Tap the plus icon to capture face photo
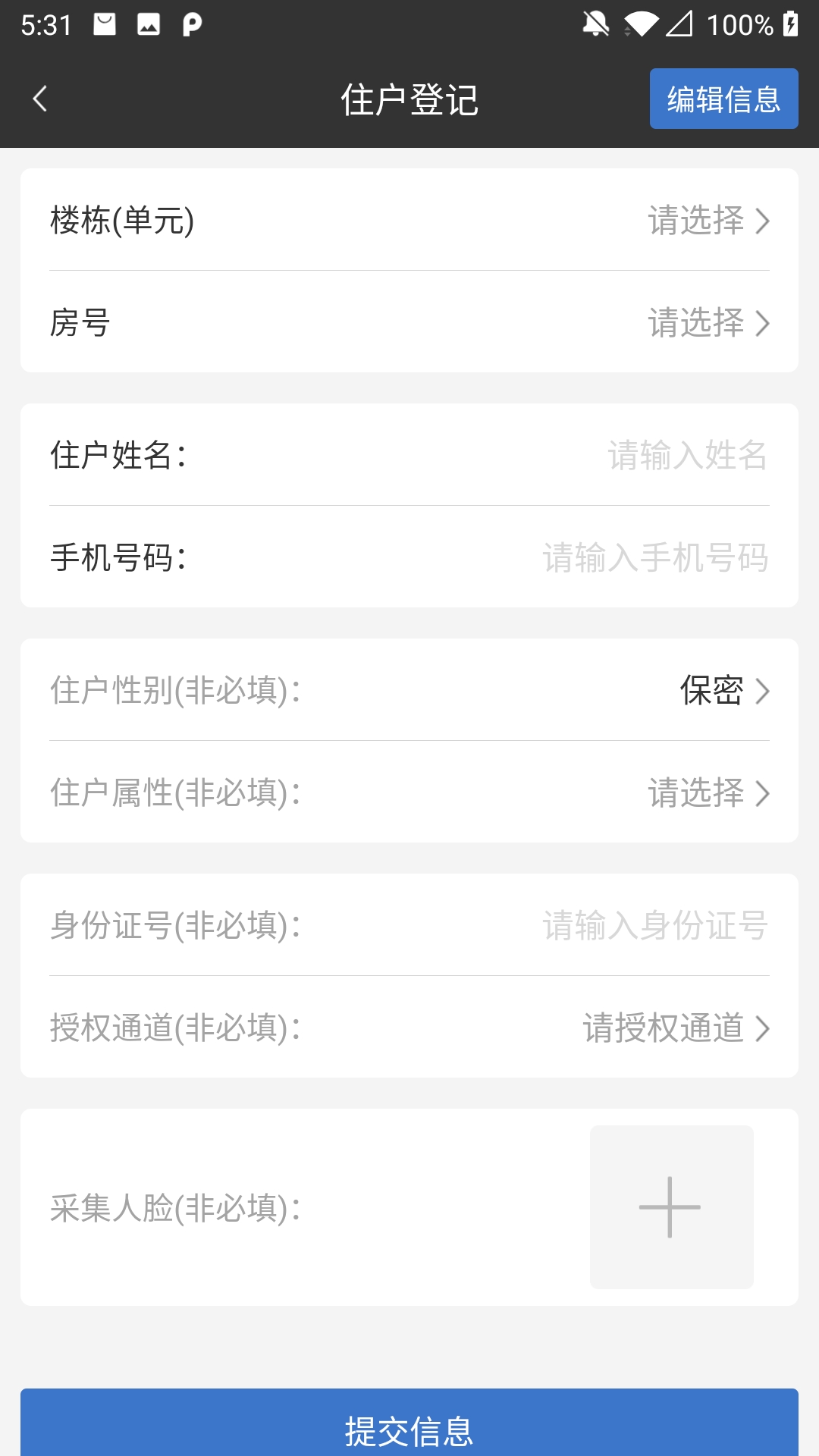The height and width of the screenshot is (1456, 819). point(670,1206)
